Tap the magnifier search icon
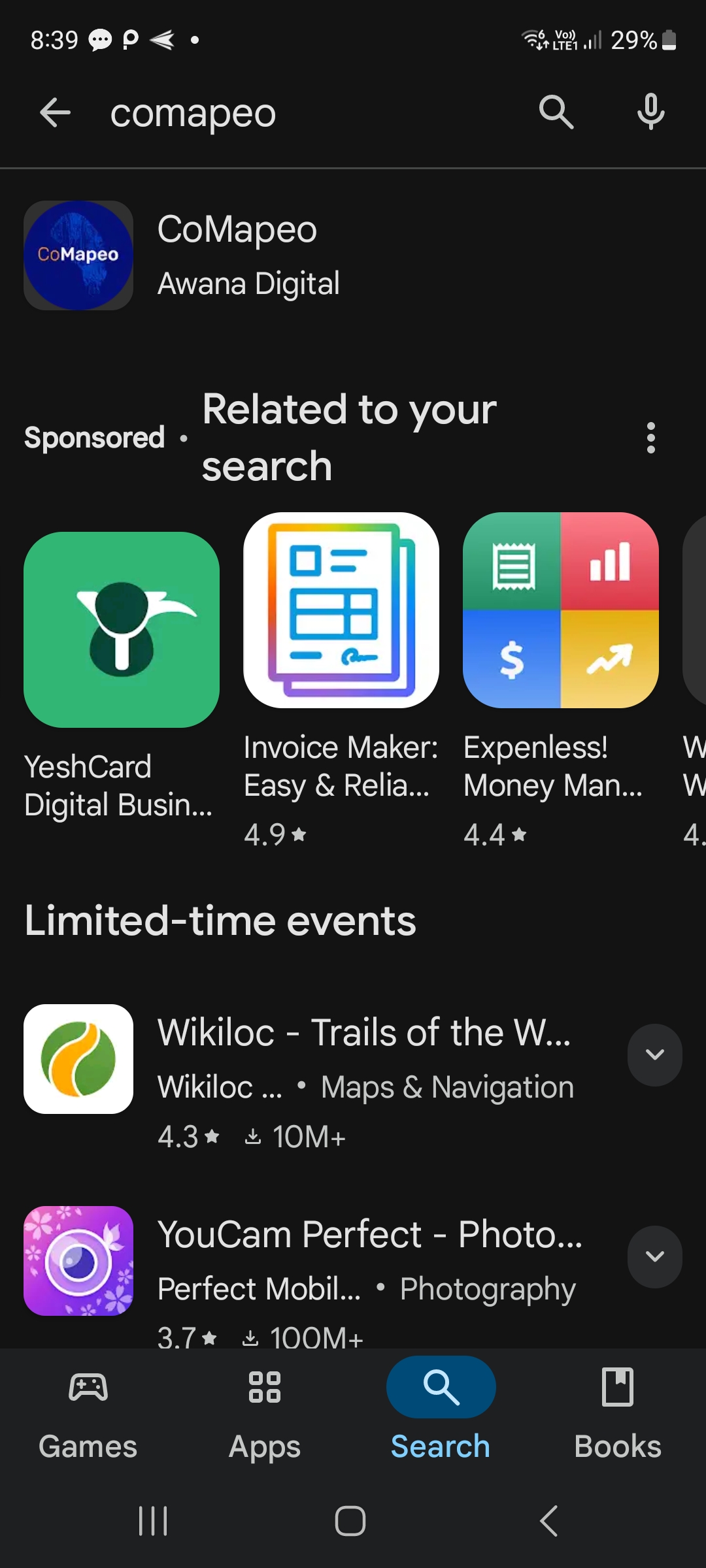The height and width of the screenshot is (1568, 706). pos(556,112)
